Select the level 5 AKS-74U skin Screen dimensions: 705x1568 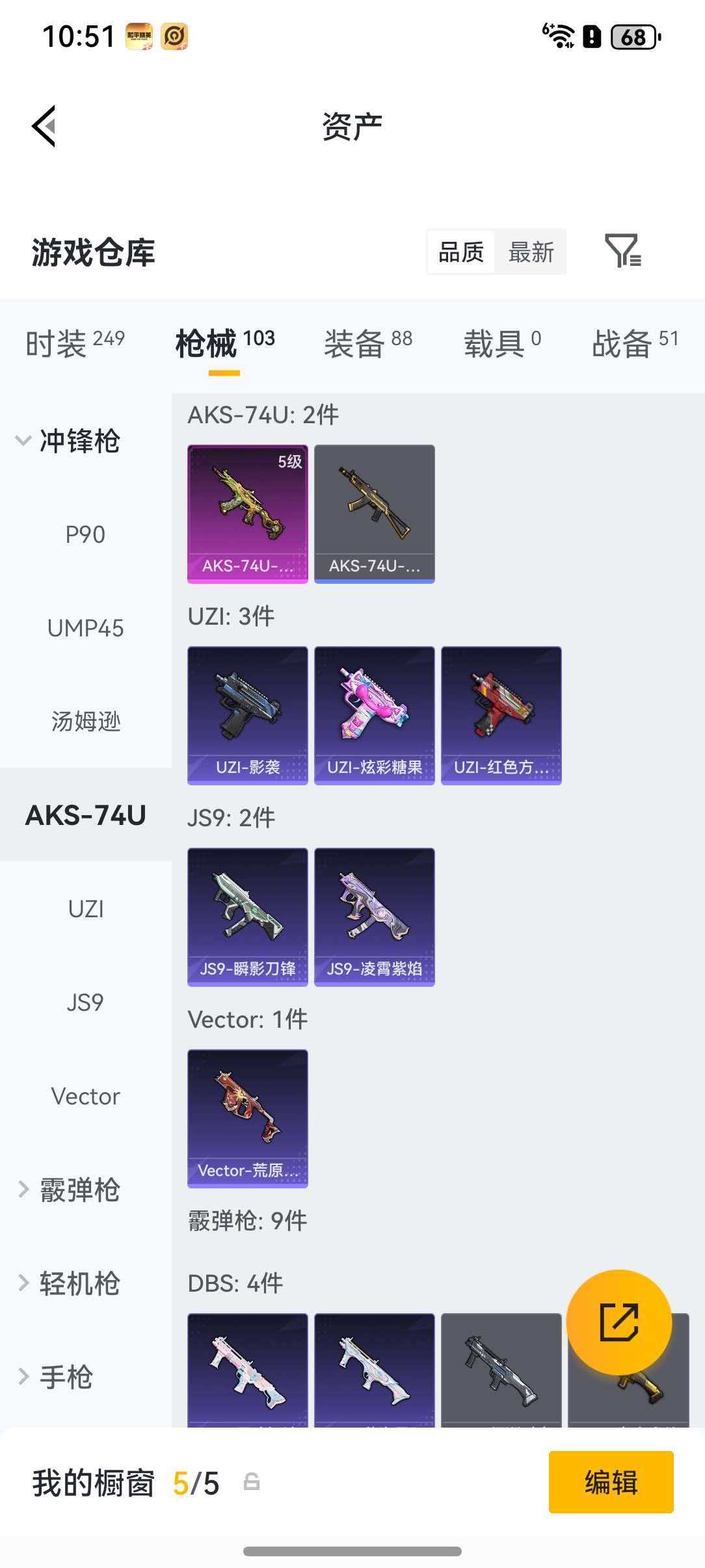247,512
